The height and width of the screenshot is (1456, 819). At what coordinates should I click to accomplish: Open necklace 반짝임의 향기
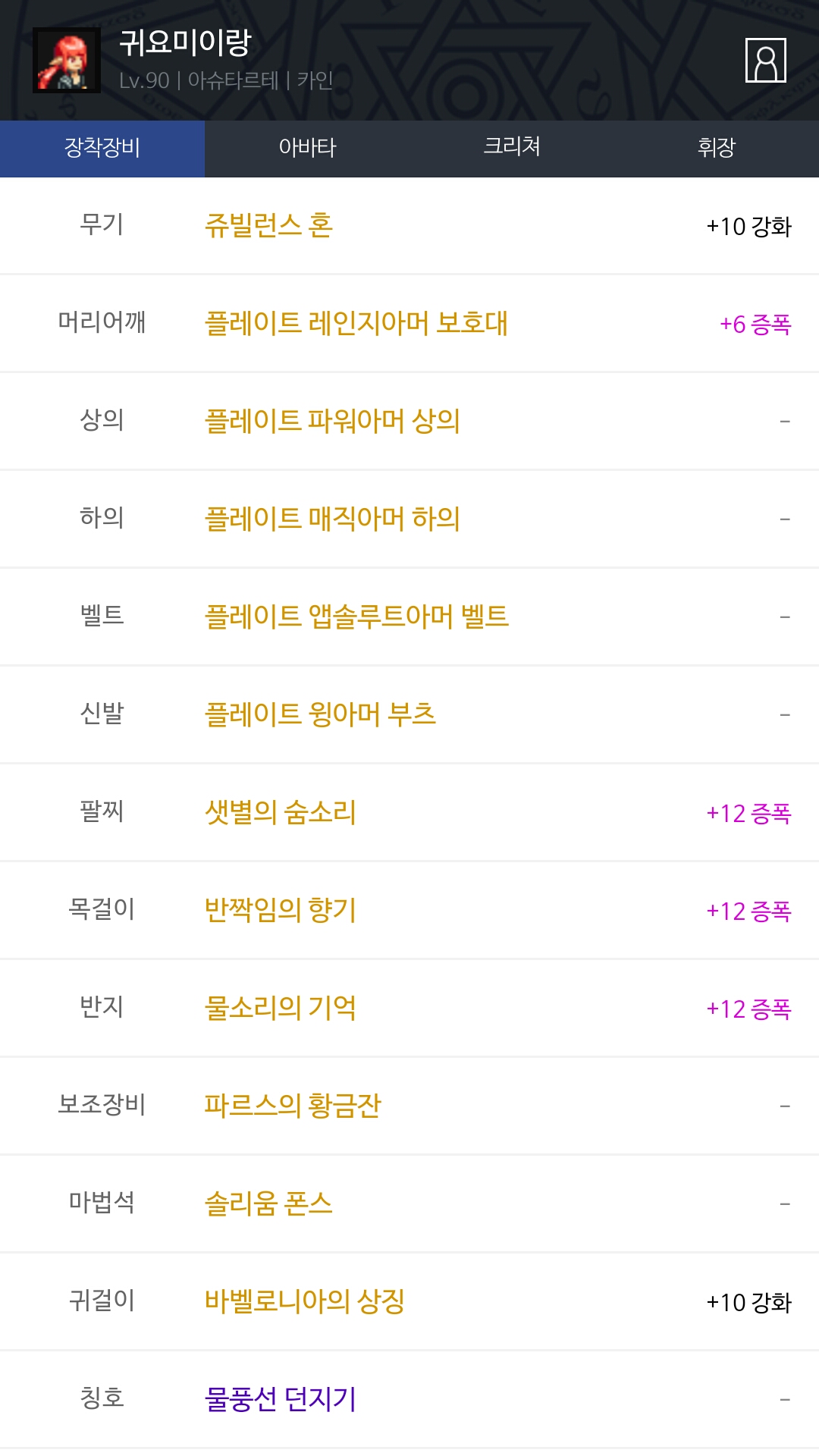click(x=280, y=910)
